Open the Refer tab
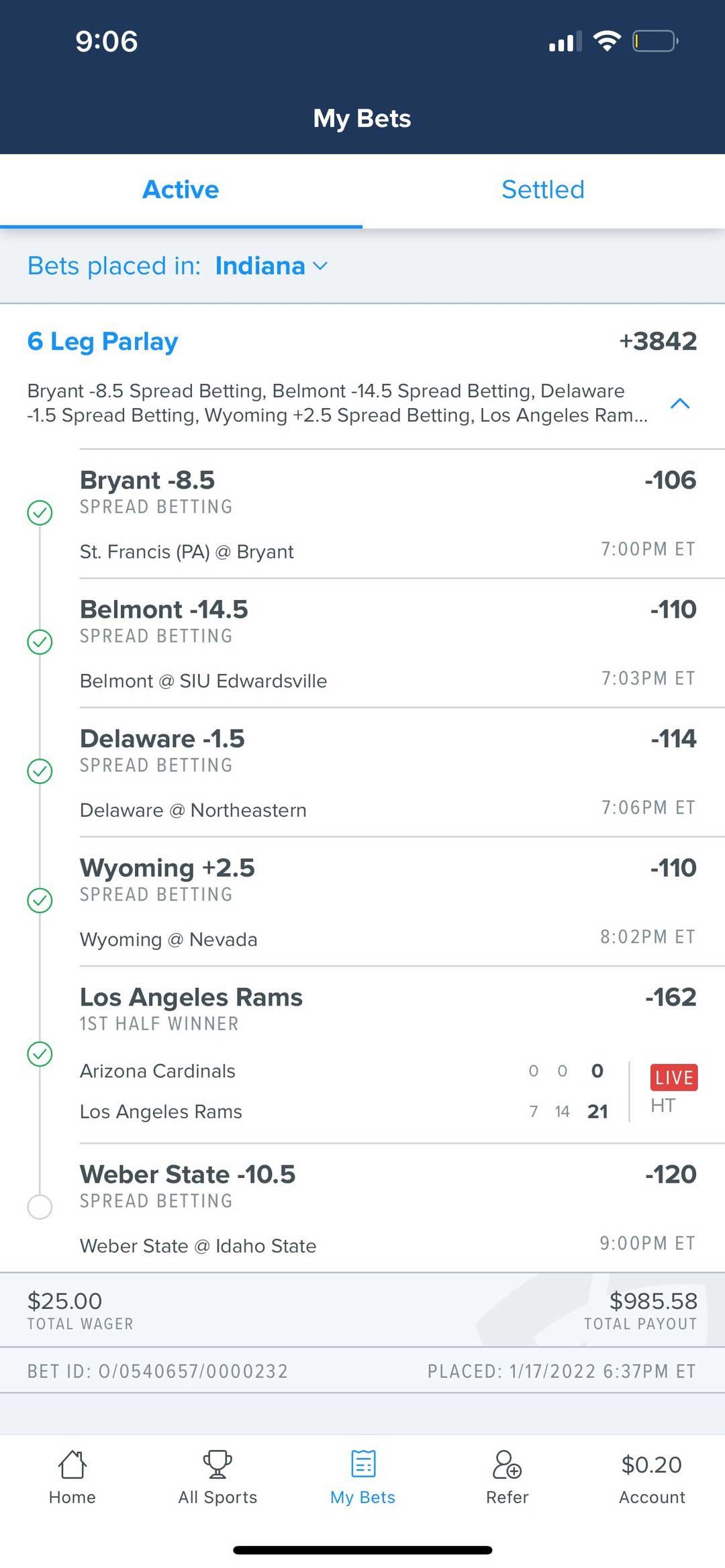Screen dimensions: 725x1568 tap(507, 1477)
